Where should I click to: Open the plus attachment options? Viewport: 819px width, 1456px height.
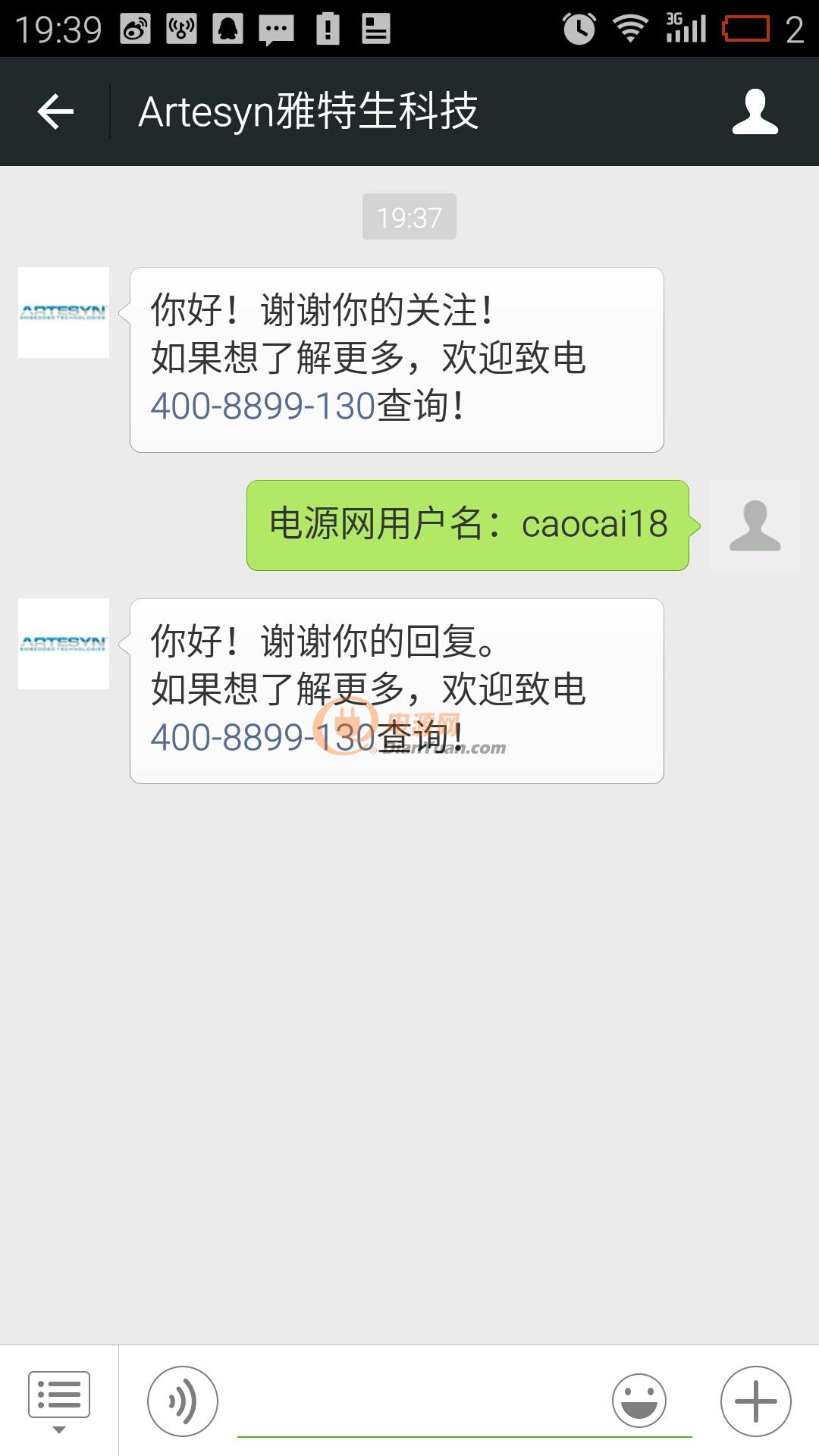pos(756,1401)
